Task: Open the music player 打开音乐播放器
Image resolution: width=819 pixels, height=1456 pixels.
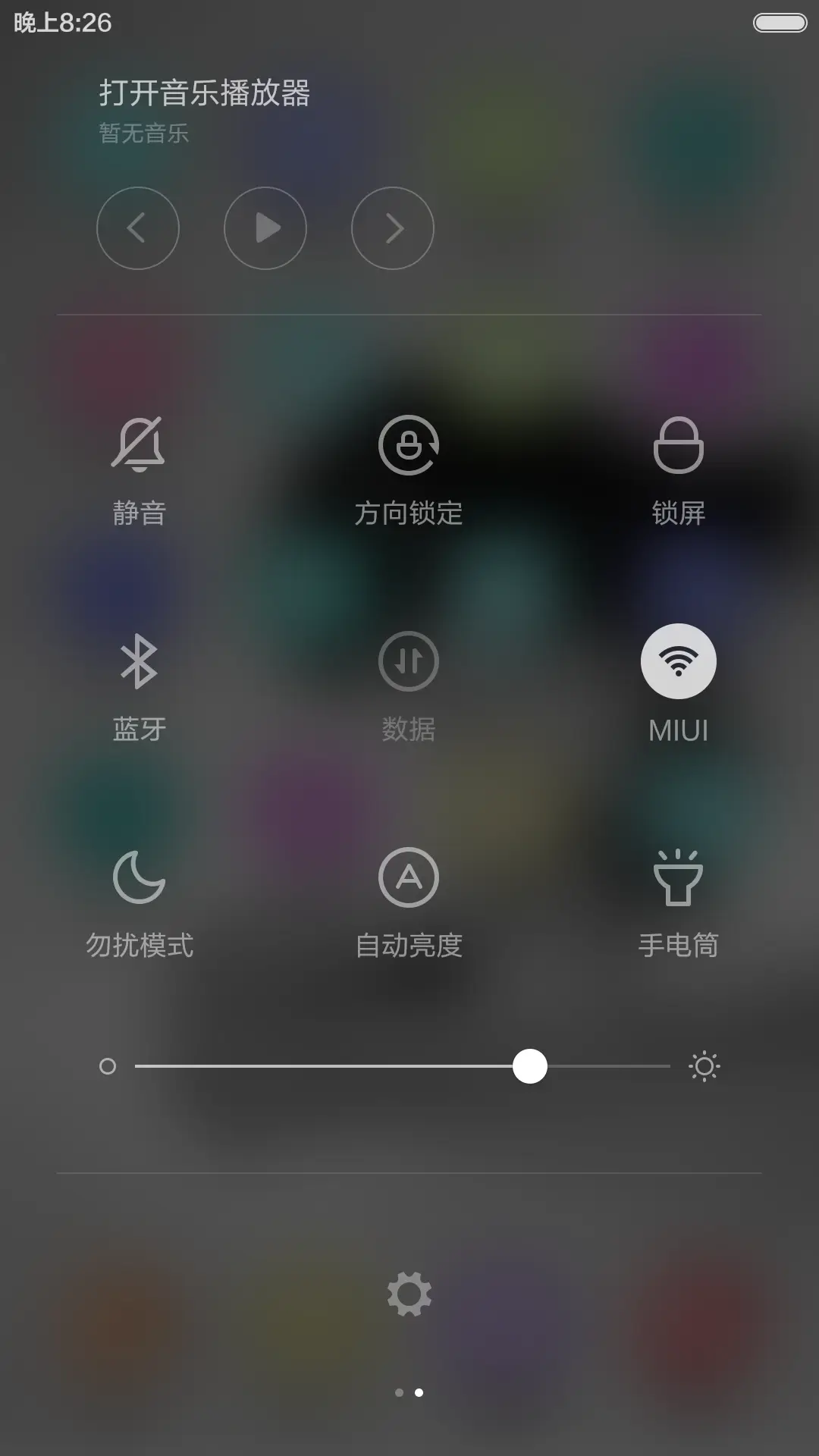Action: click(203, 93)
